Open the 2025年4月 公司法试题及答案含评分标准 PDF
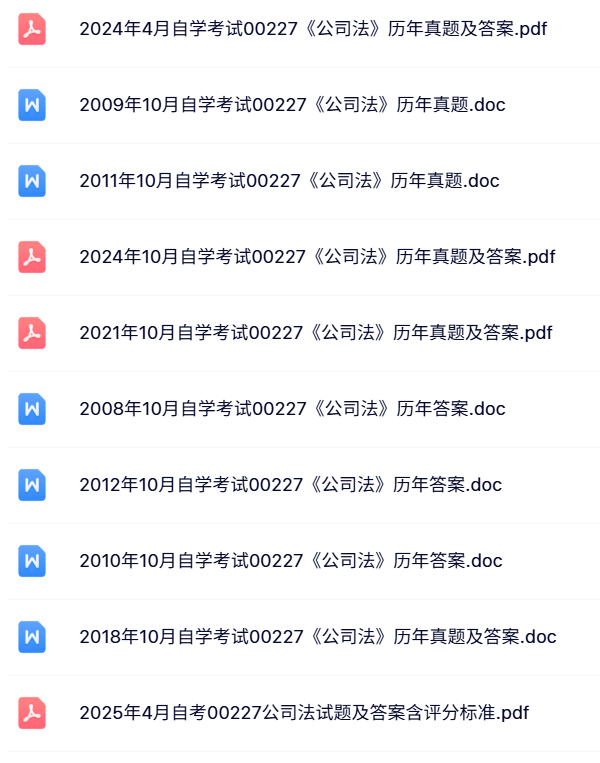The width and height of the screenshot is (600, 763). pyautogui.click(x=304, y=713)
